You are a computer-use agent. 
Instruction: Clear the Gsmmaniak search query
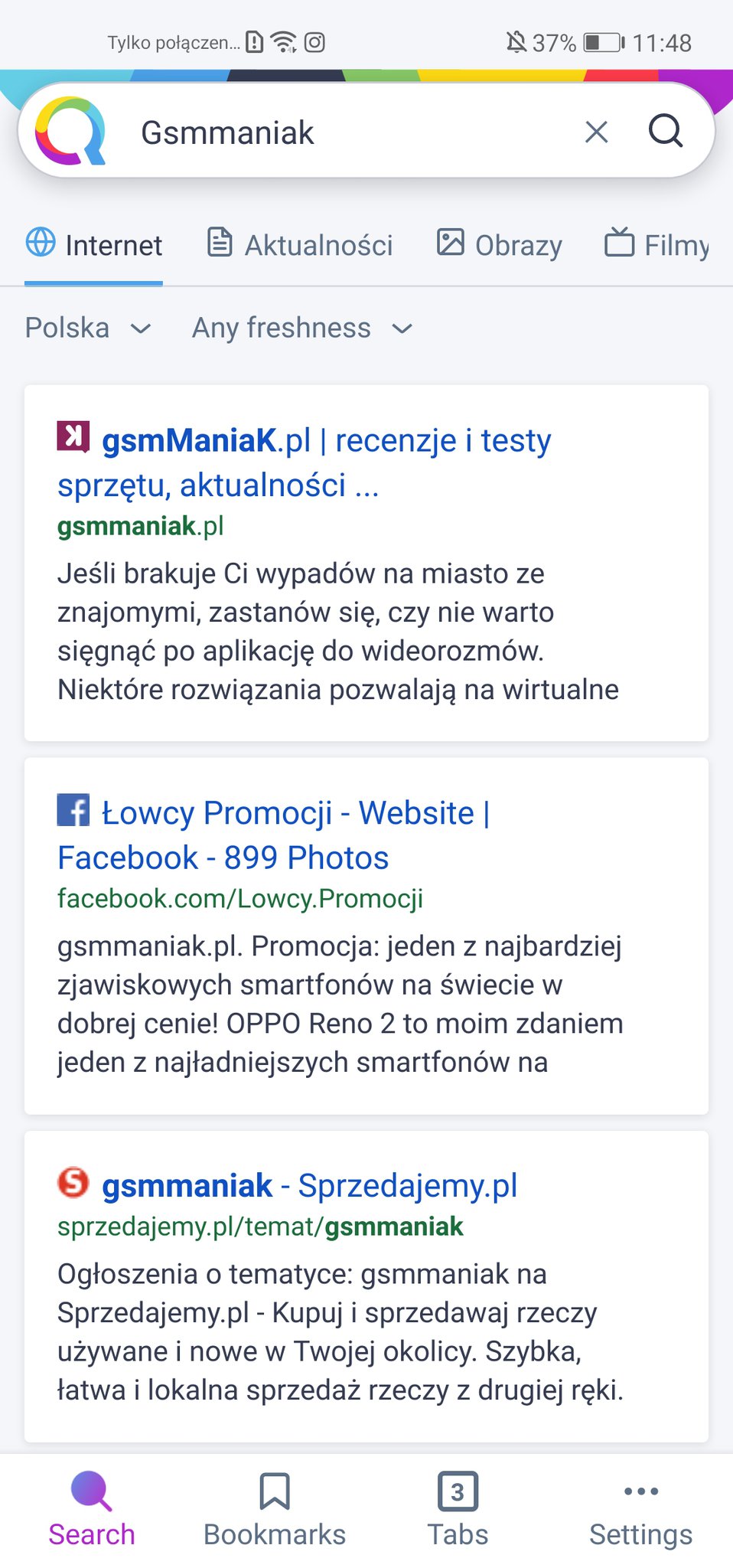pos(596,132)
